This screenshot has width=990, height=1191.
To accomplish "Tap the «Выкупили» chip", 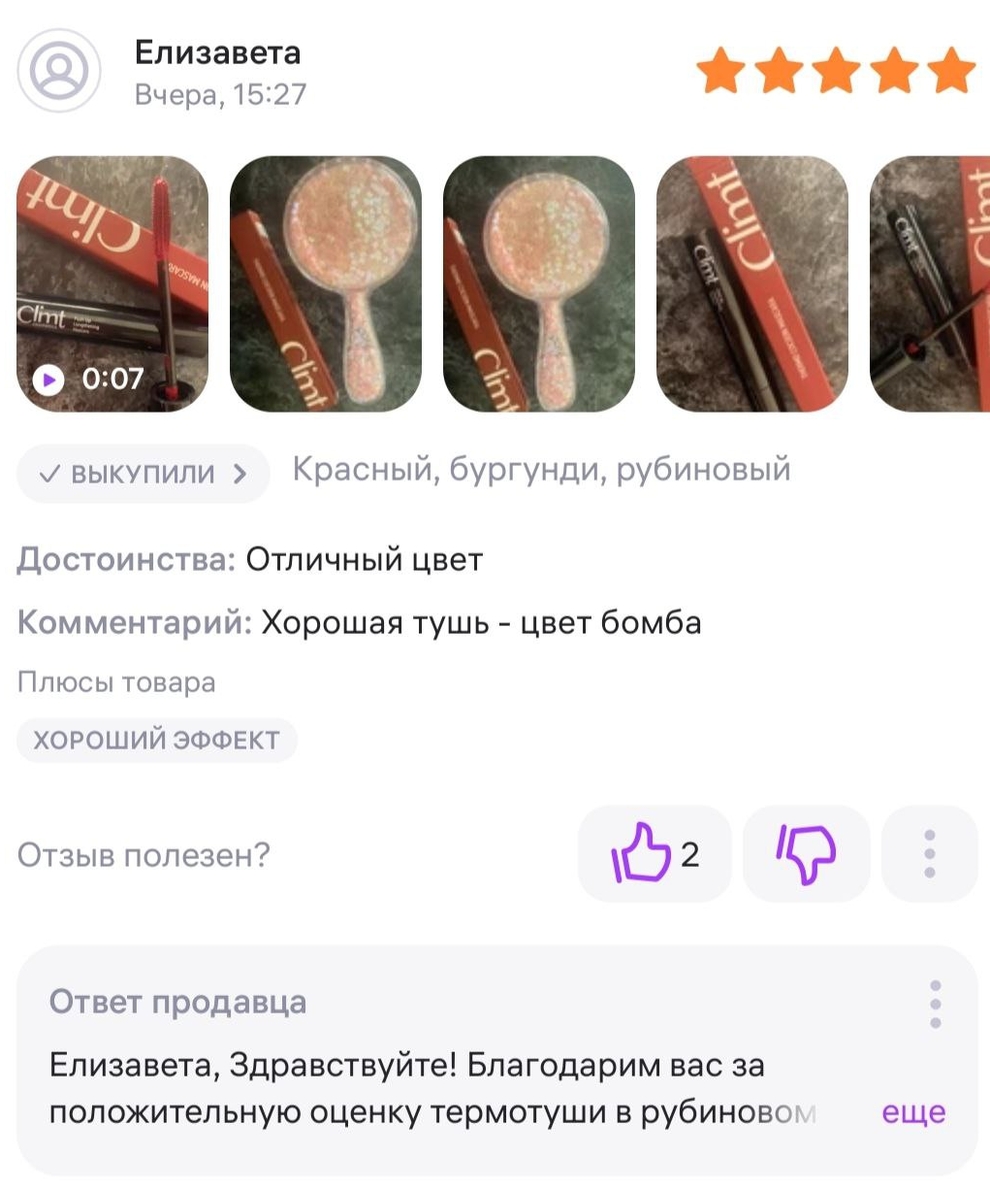I will tap(143, 473).
